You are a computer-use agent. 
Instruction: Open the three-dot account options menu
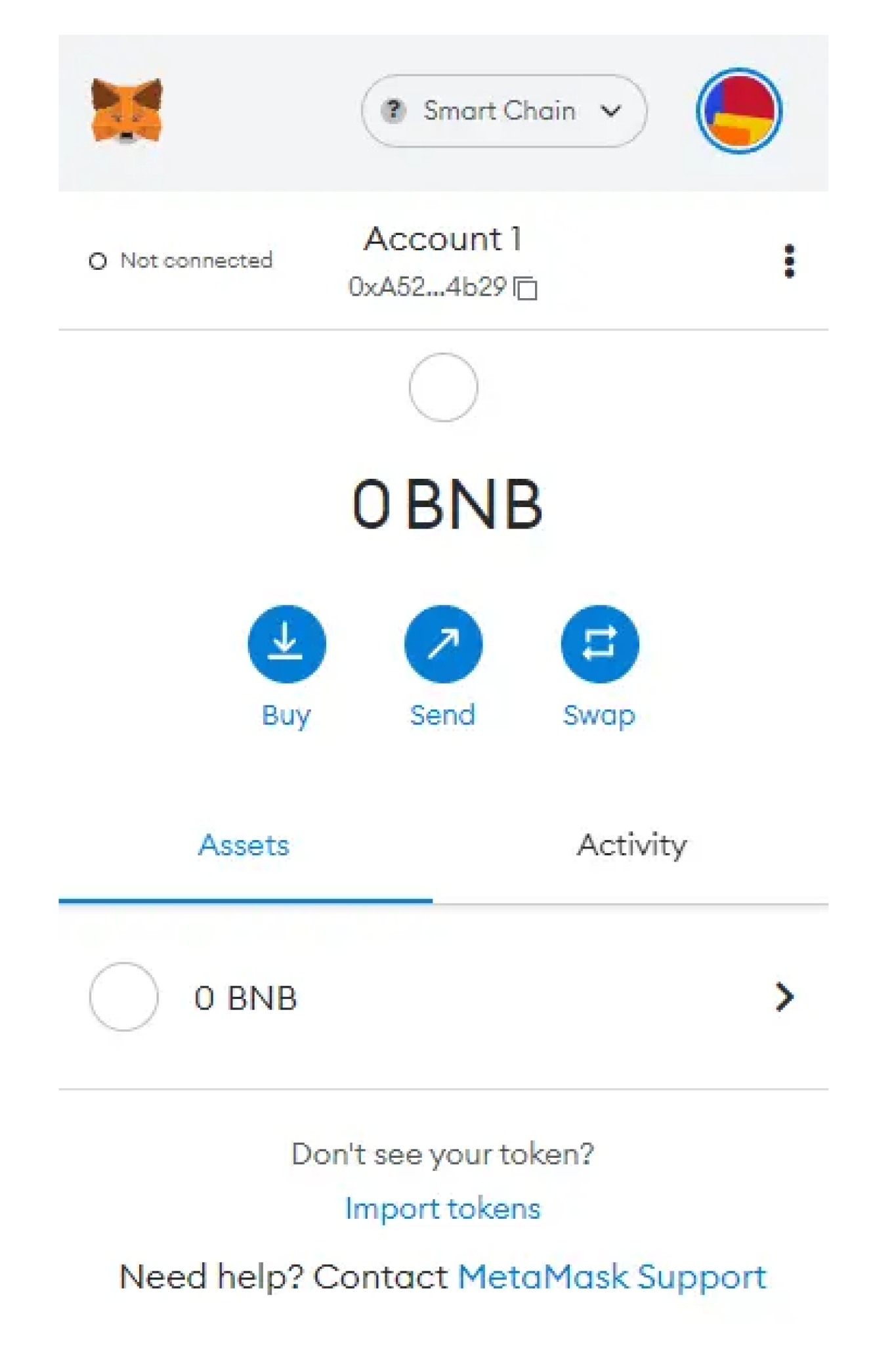[789, 261]
